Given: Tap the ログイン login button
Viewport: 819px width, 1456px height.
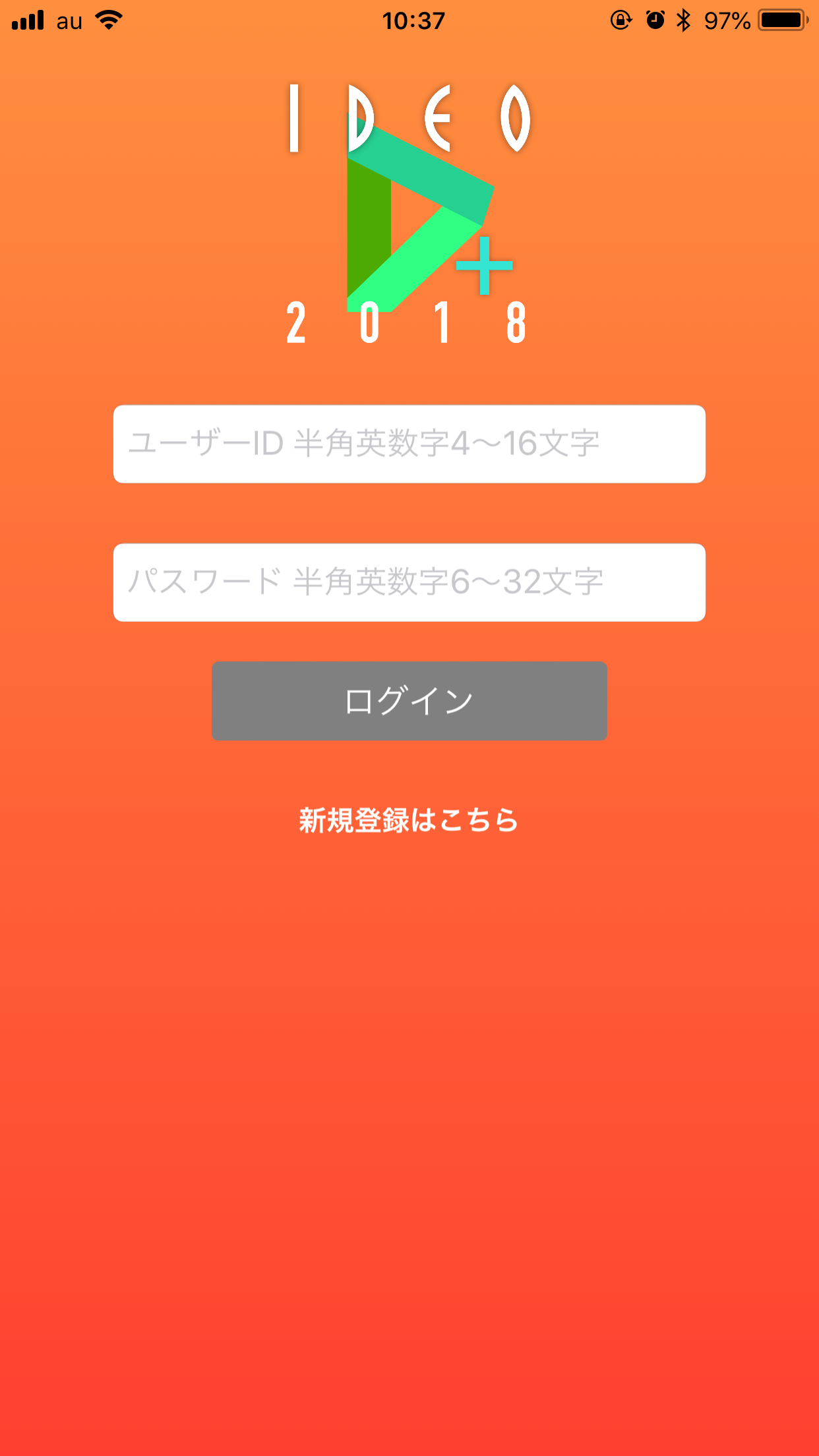Looking at the screenshot, I should tap(409, 701).
